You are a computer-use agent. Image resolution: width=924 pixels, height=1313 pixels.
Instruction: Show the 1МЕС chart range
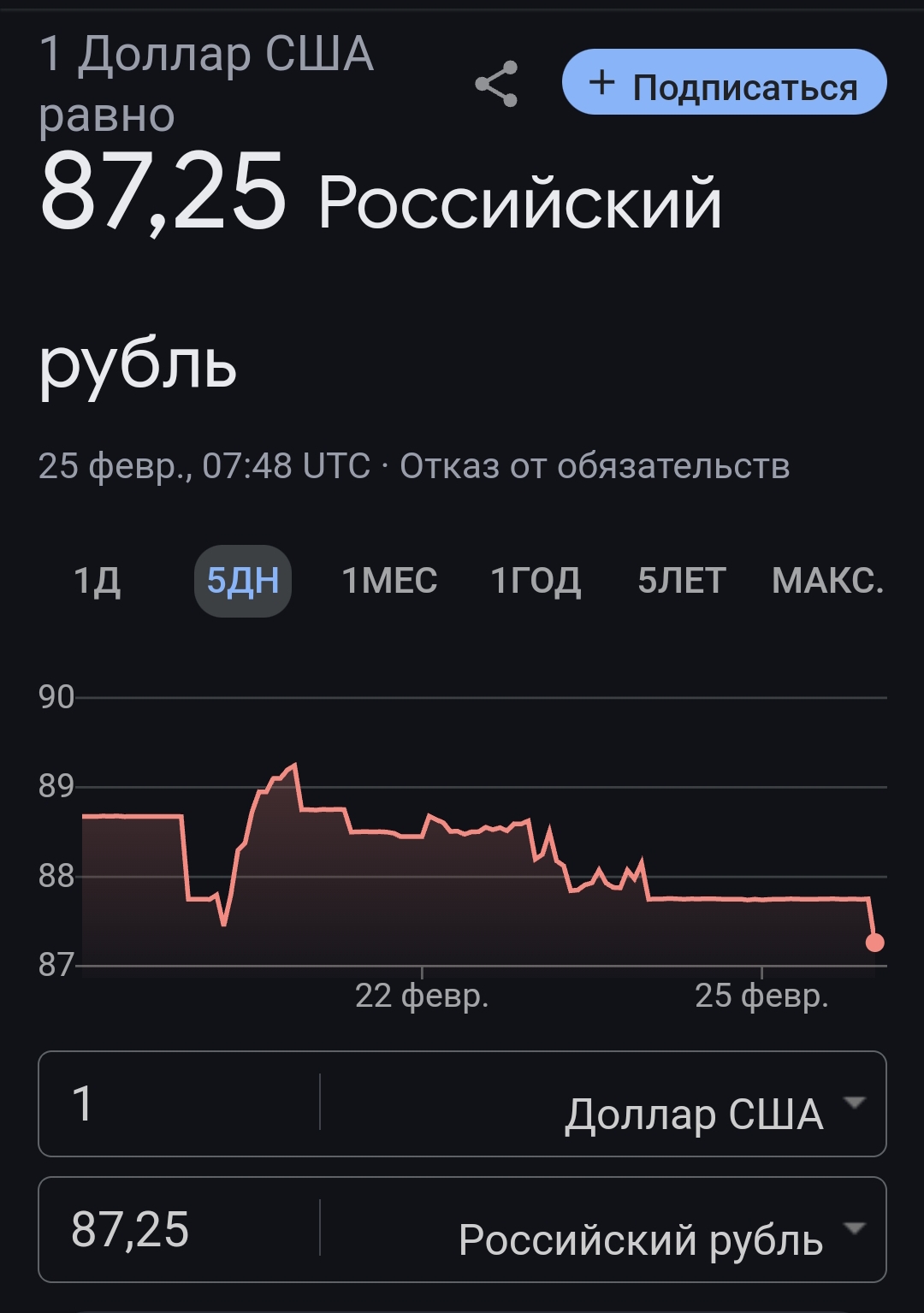[x=389, y=582]
